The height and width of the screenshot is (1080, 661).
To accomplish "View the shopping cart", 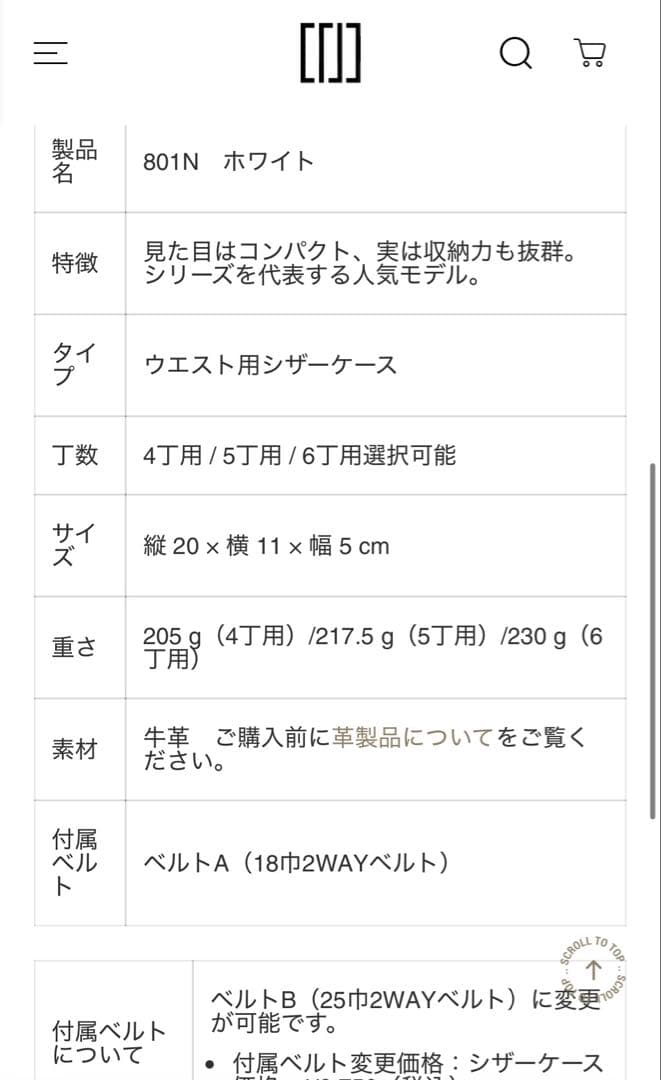I will 590,53.
